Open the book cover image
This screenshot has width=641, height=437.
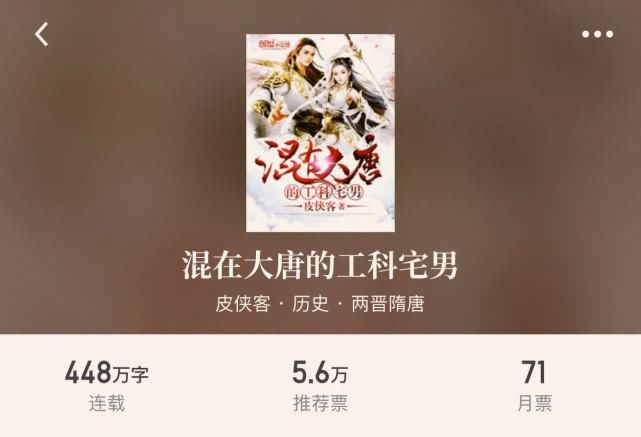pyautogui.click(x=320, y=133)
